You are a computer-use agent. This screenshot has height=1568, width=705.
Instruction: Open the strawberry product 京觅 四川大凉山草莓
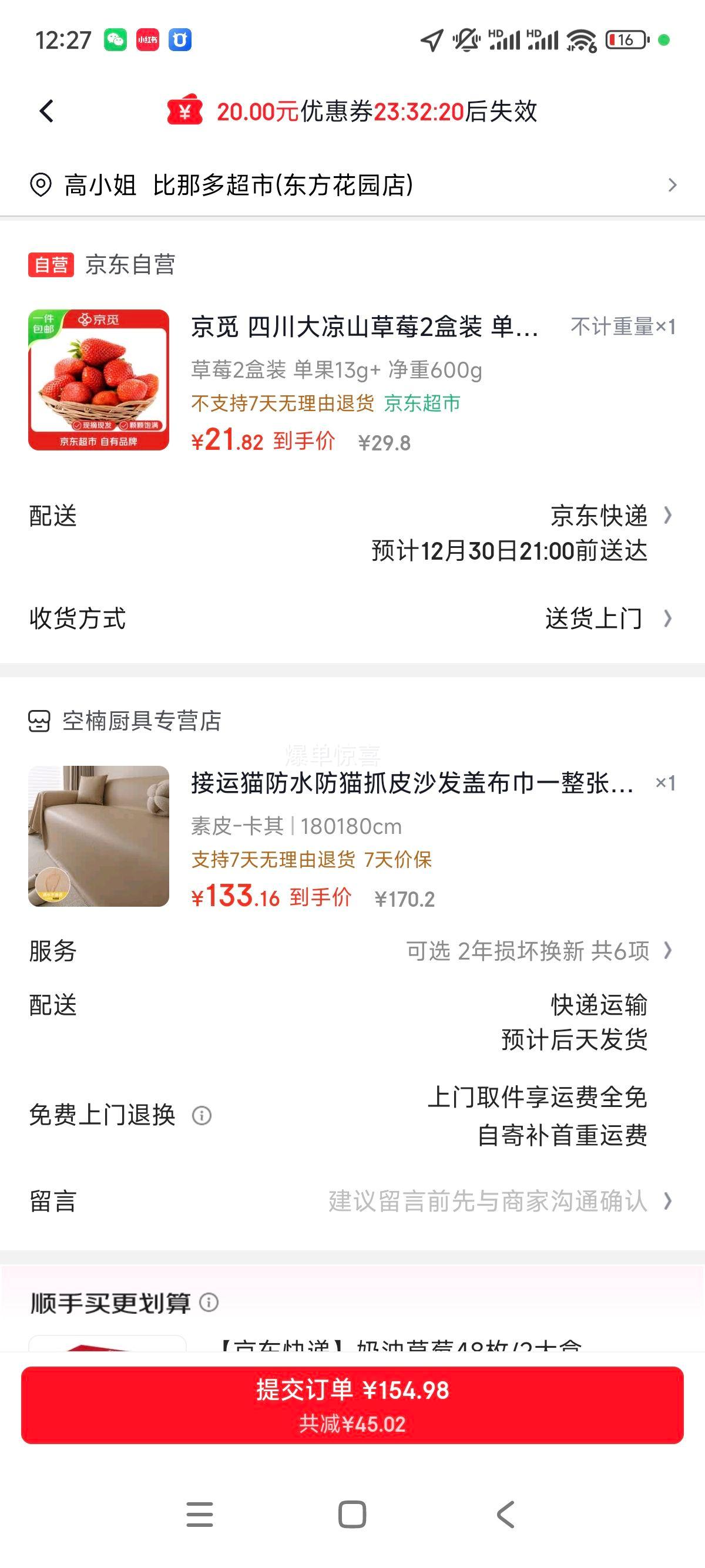point(364,328)
